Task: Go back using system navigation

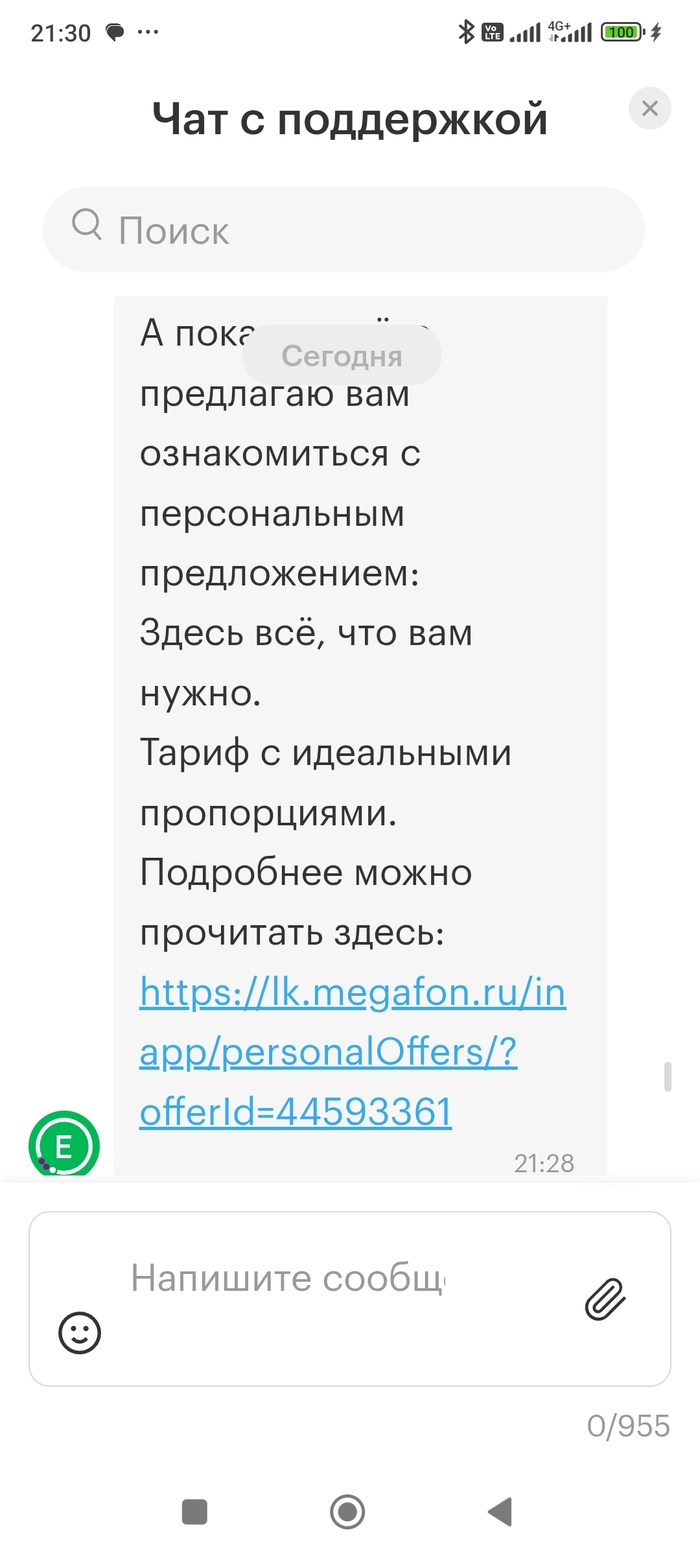Action: point(499,1511)
